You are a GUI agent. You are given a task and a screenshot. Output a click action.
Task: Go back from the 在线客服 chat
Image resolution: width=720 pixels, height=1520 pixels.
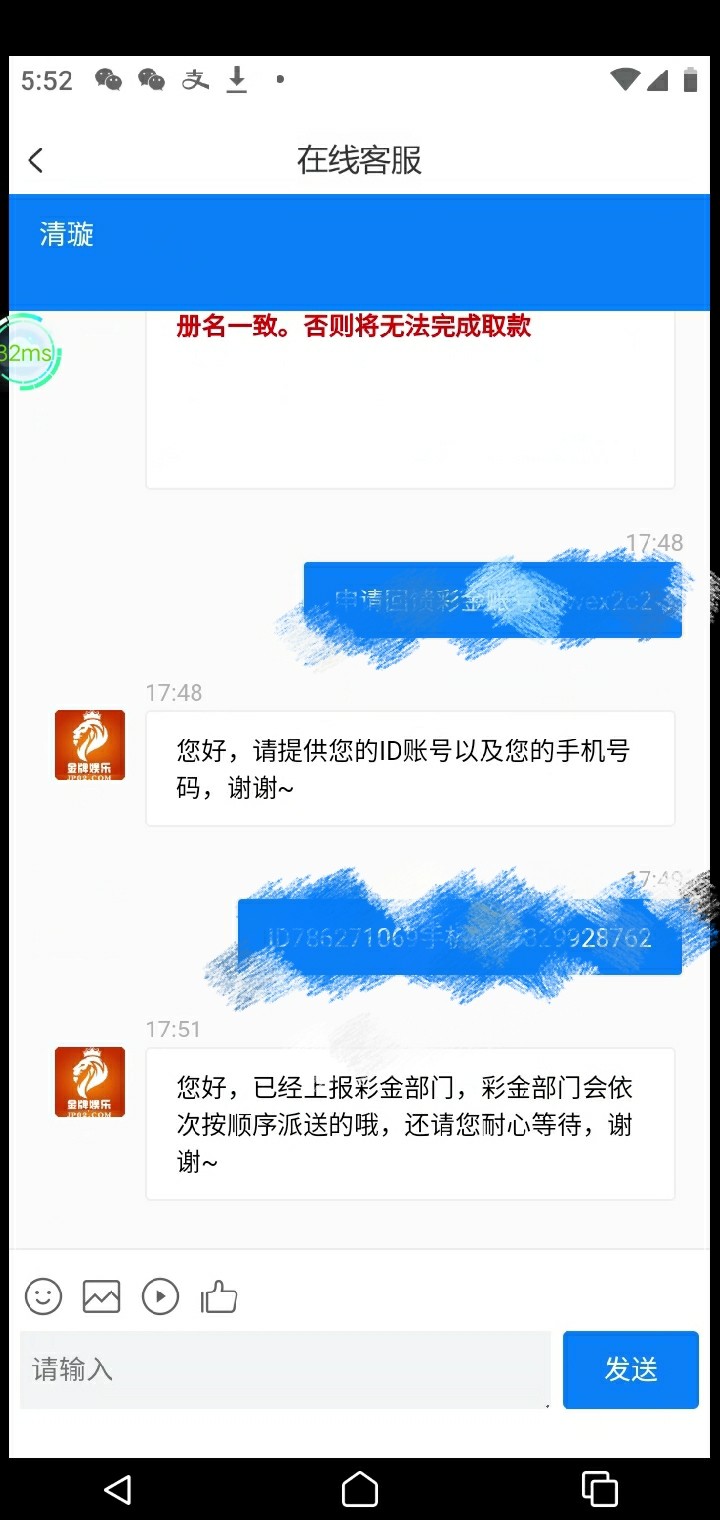[36, 160]
